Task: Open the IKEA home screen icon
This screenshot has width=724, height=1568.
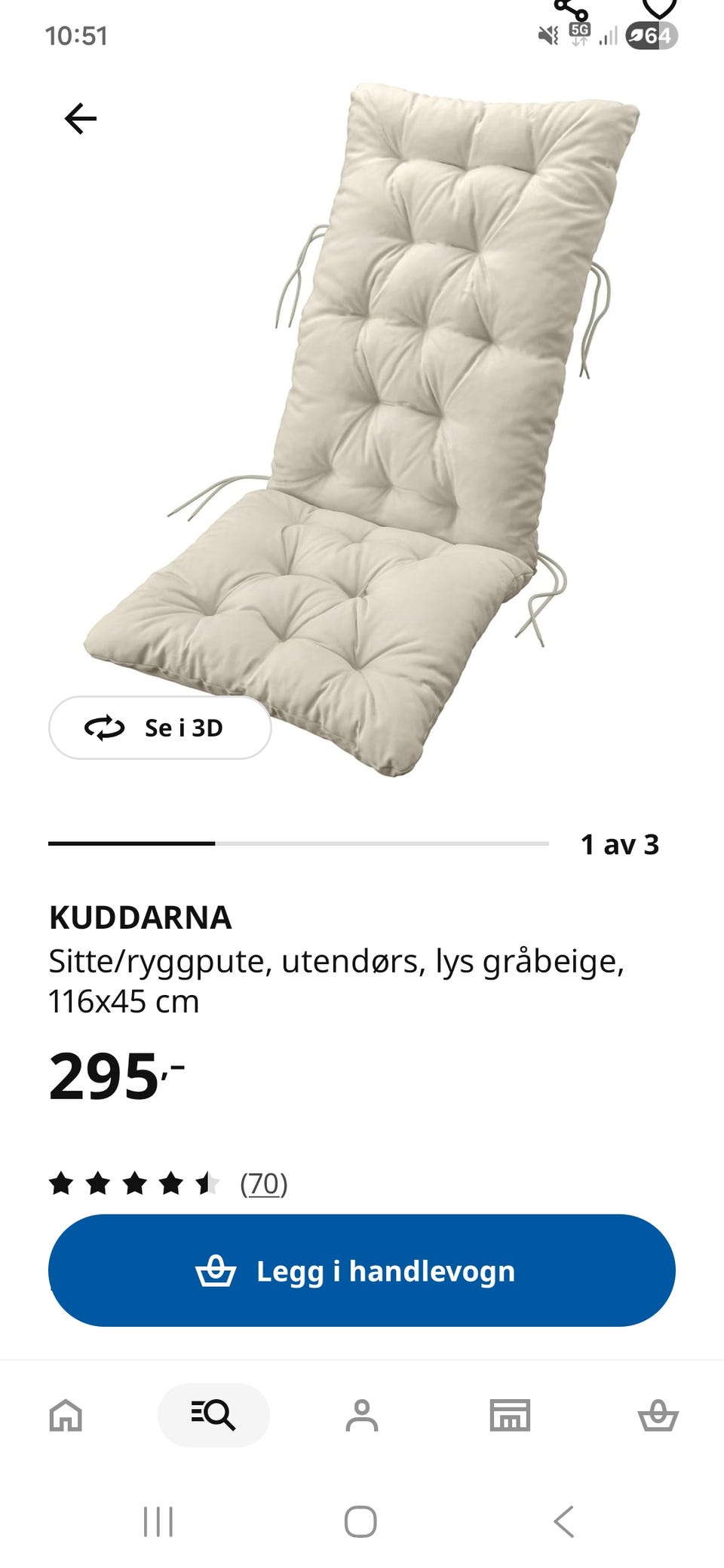Action: (x=66, y=1416)
